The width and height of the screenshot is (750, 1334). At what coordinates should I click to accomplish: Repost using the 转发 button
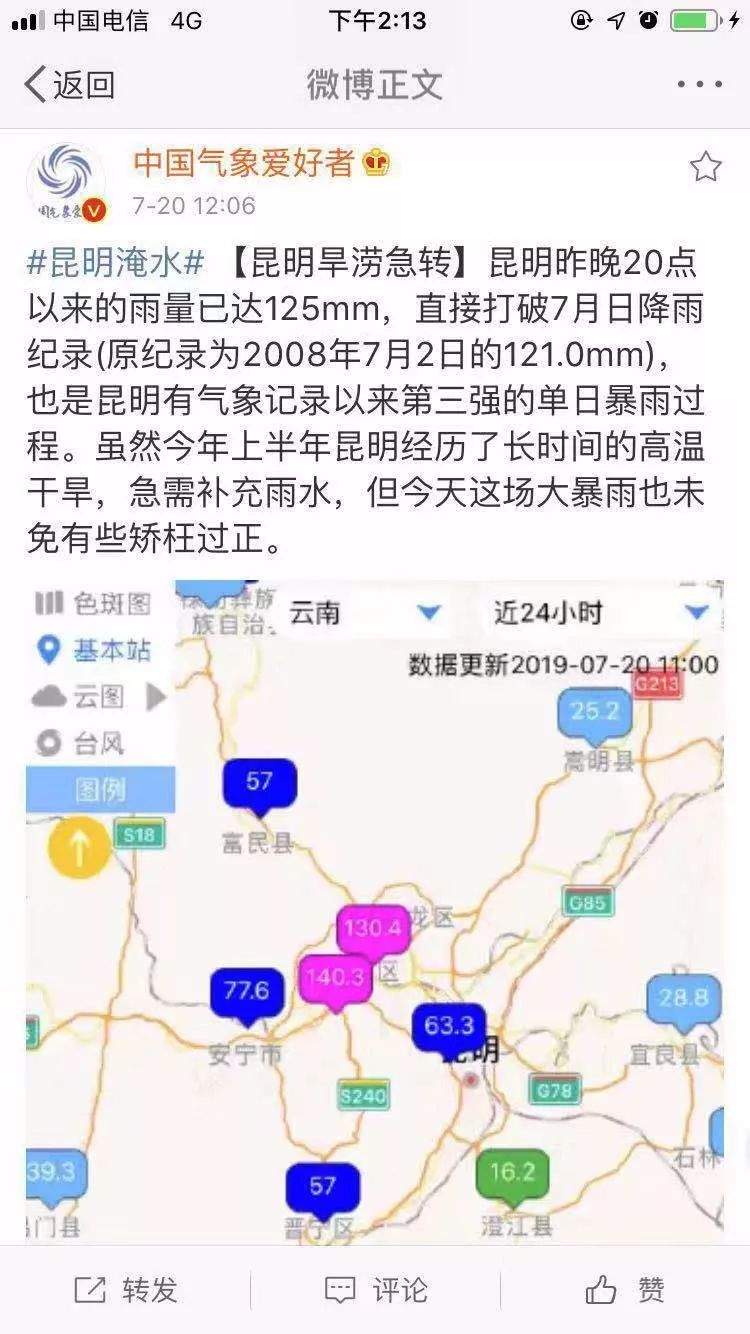pyautogui.click(x=126, y=1290)
